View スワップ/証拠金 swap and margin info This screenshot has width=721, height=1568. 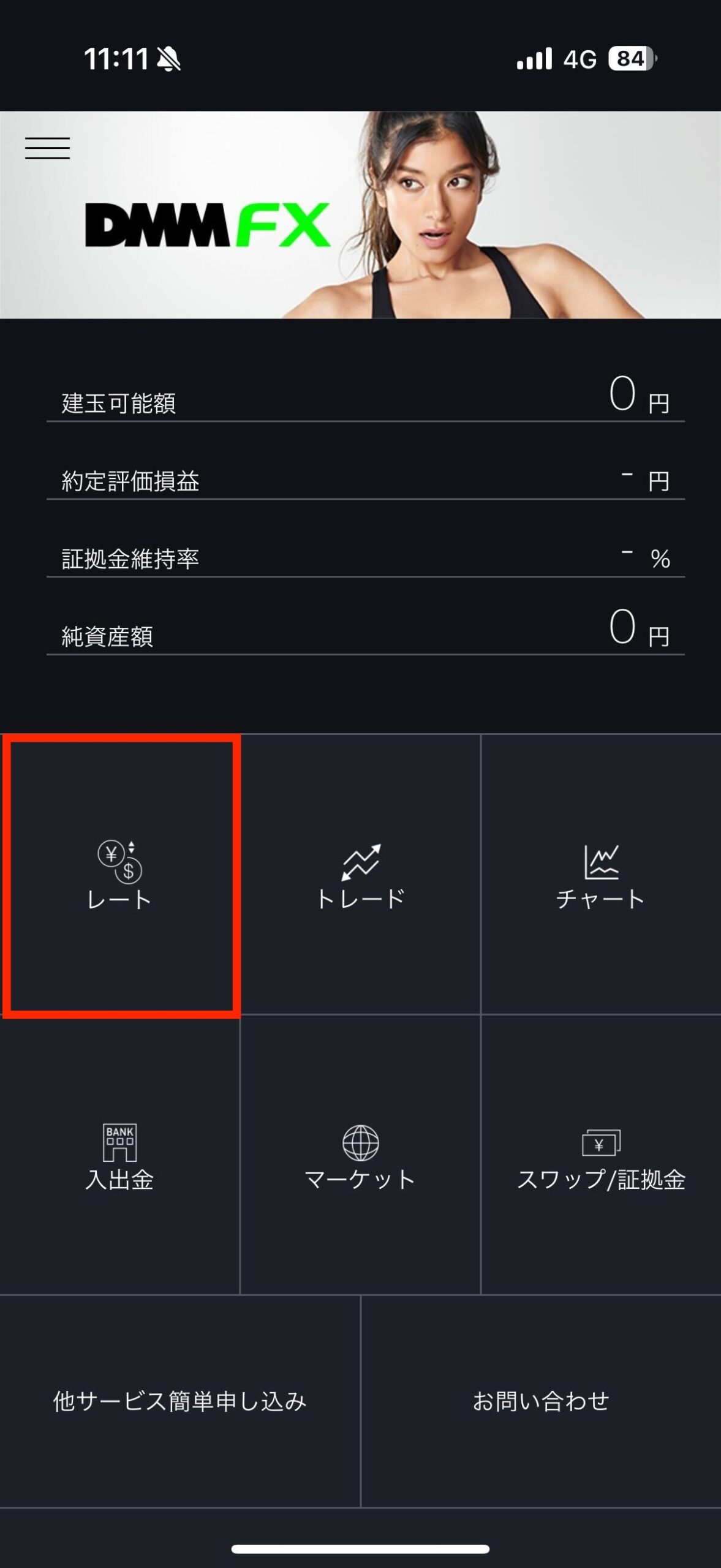[600, 1156]
